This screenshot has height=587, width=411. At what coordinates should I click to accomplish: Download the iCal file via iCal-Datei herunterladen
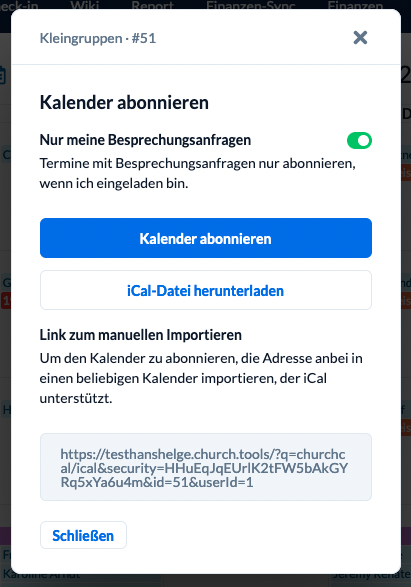206,290
